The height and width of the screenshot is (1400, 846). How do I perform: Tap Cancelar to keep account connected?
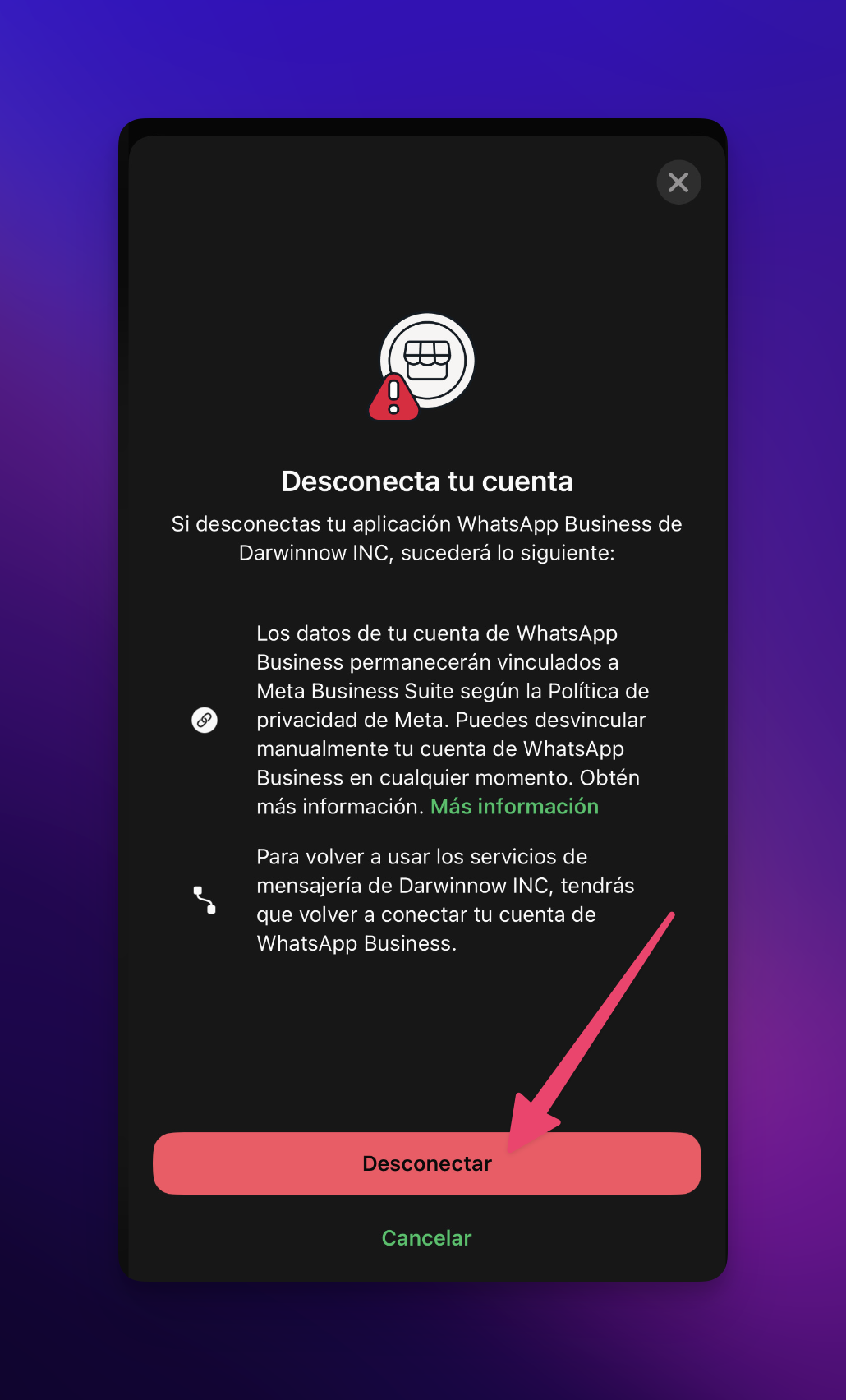coord(426,1237)
